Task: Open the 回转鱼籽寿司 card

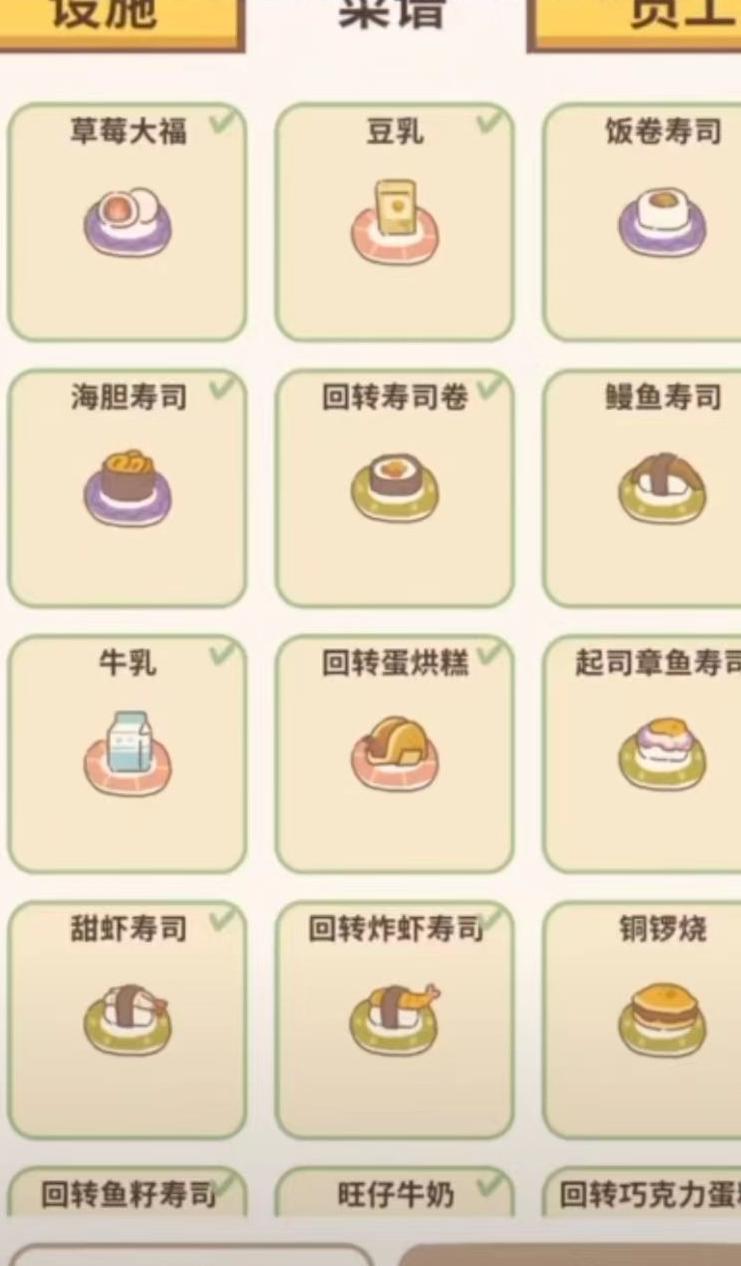Action: point(127,1193)
